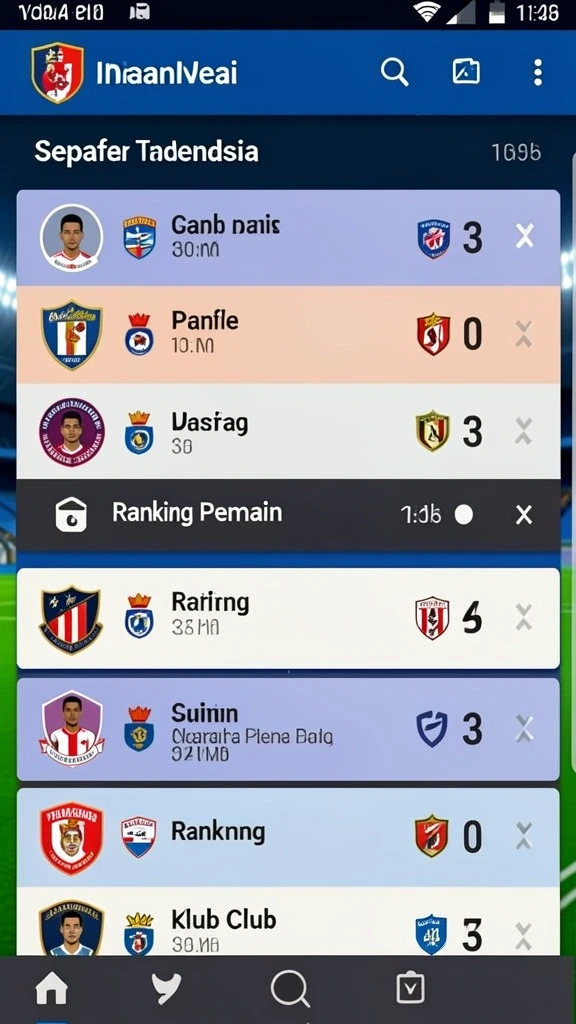Open the Ganb nais row
The image size is (576, 1024).
point(288,238)
